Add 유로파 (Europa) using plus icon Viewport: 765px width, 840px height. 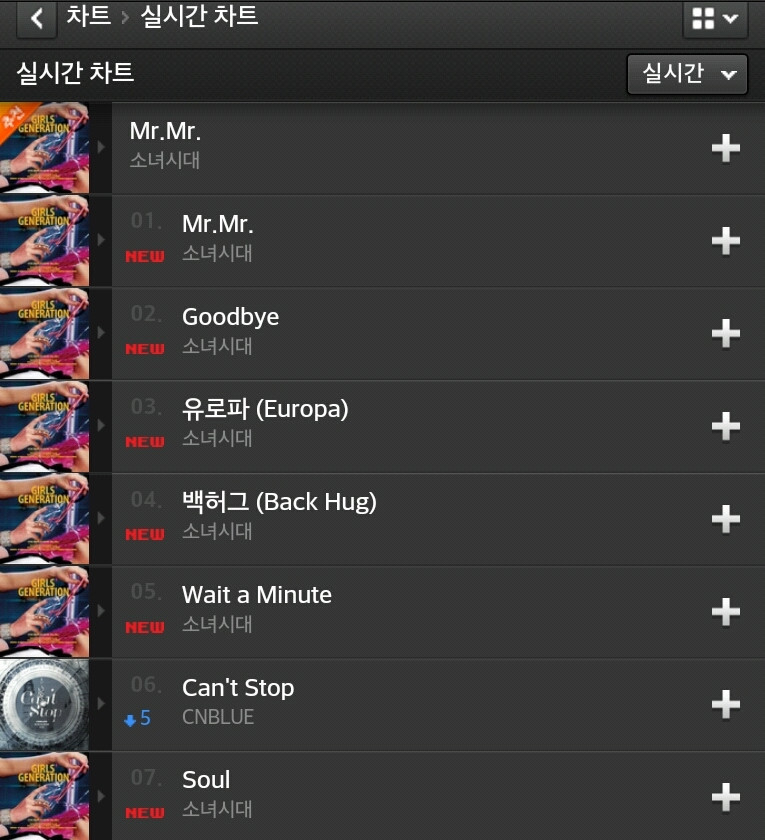(x=725, y=426)
